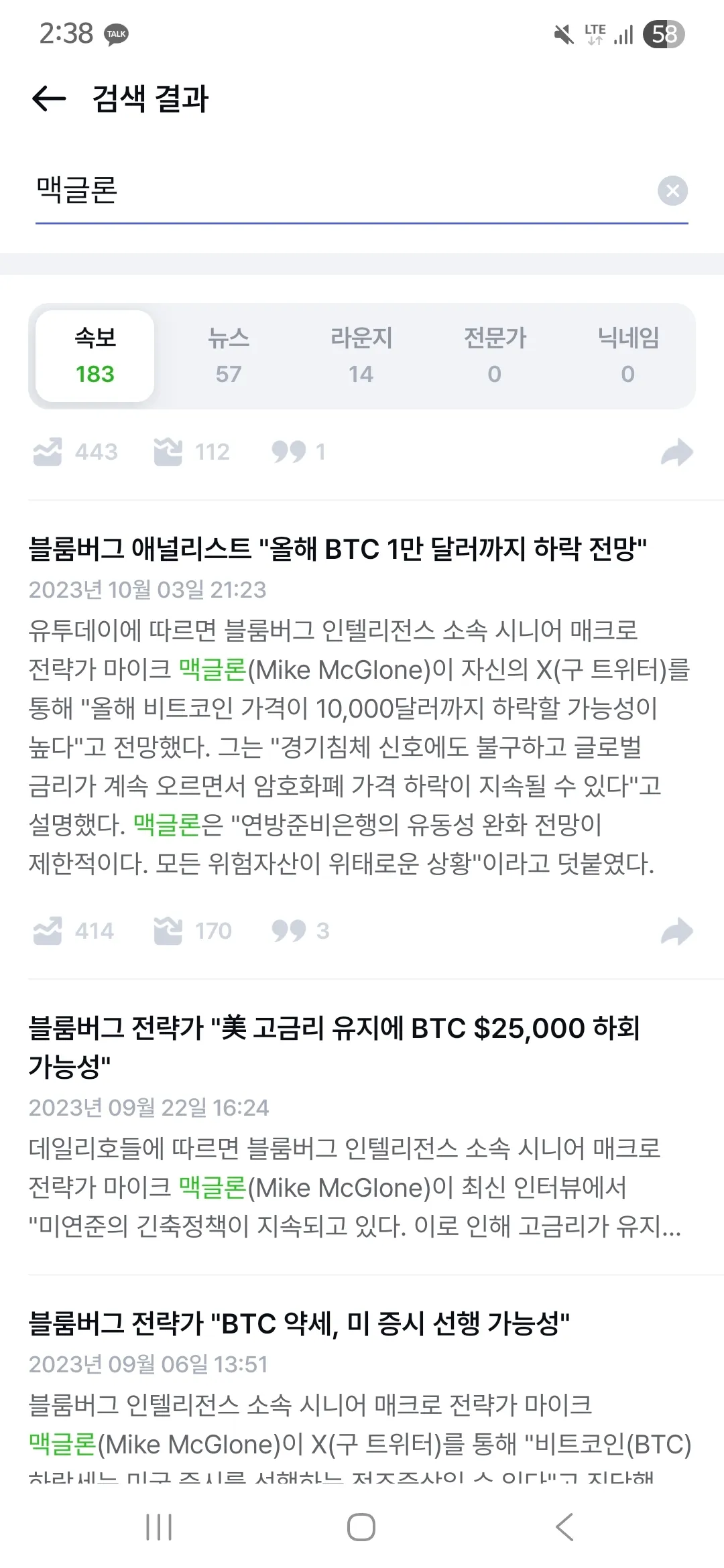Share the BTC 1만 달러 하락 전망 article

point(676,931)
